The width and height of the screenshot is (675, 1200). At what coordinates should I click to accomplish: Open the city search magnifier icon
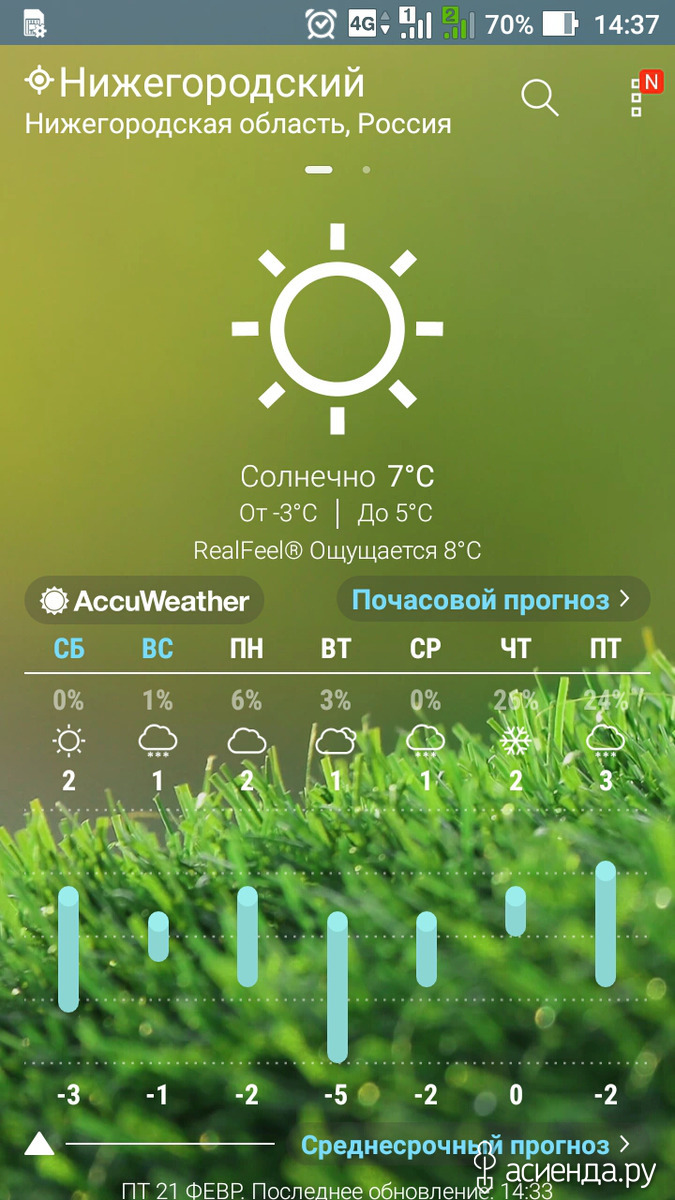click(540, 98)
